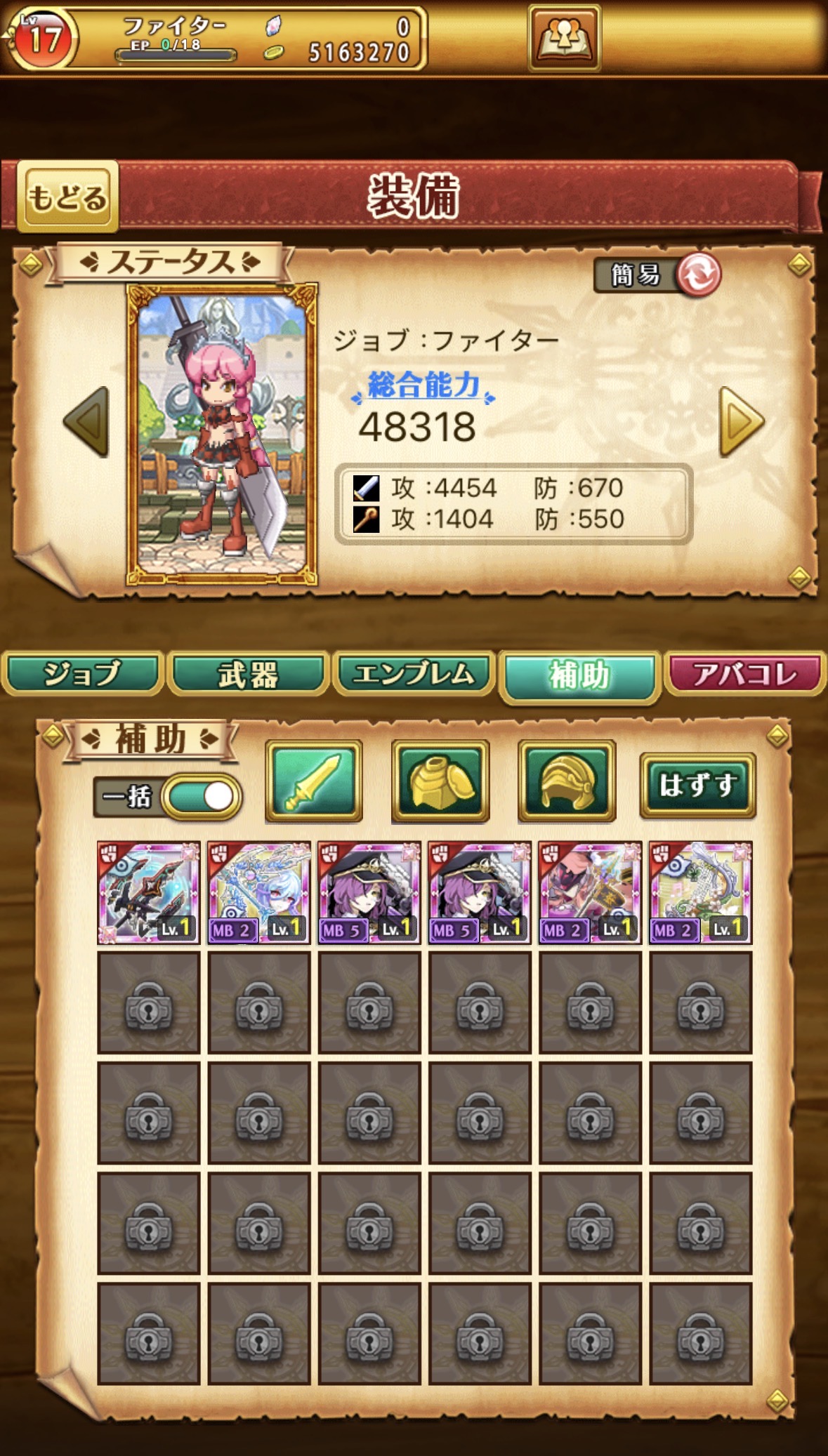Open the アバコレ tab
The image size is (828, 1456).
coord(744,674)
